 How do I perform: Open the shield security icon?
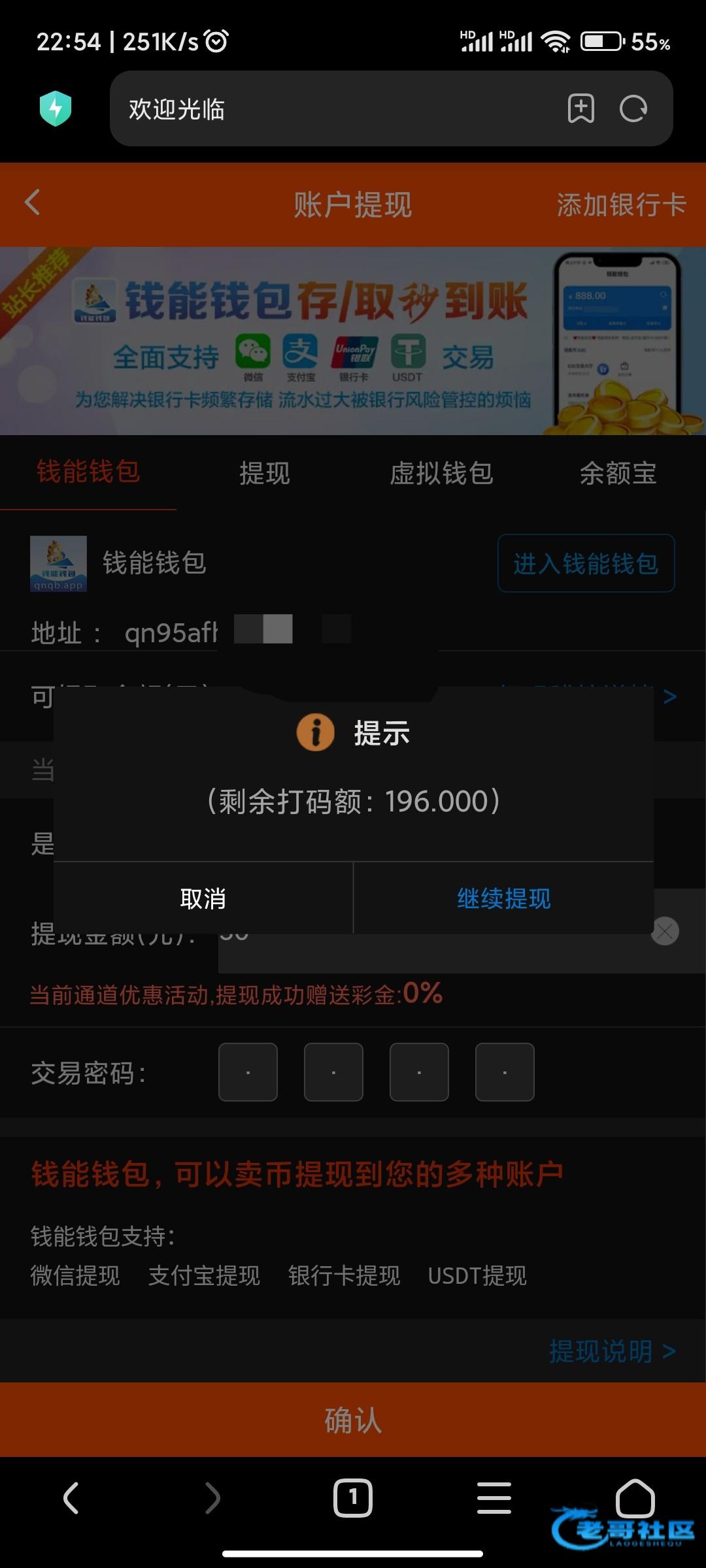[56, 108]
